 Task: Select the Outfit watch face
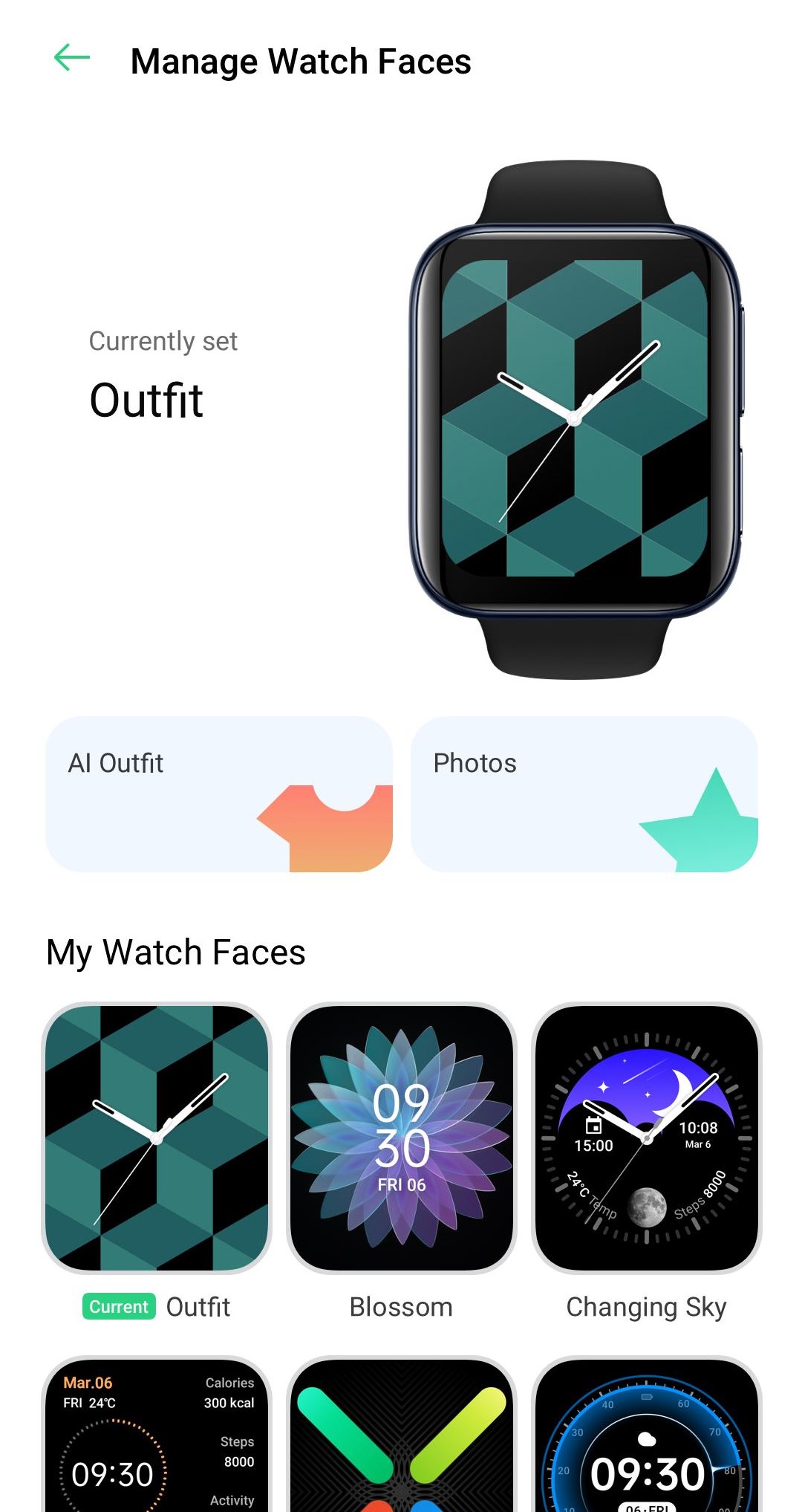(157, 1138)
